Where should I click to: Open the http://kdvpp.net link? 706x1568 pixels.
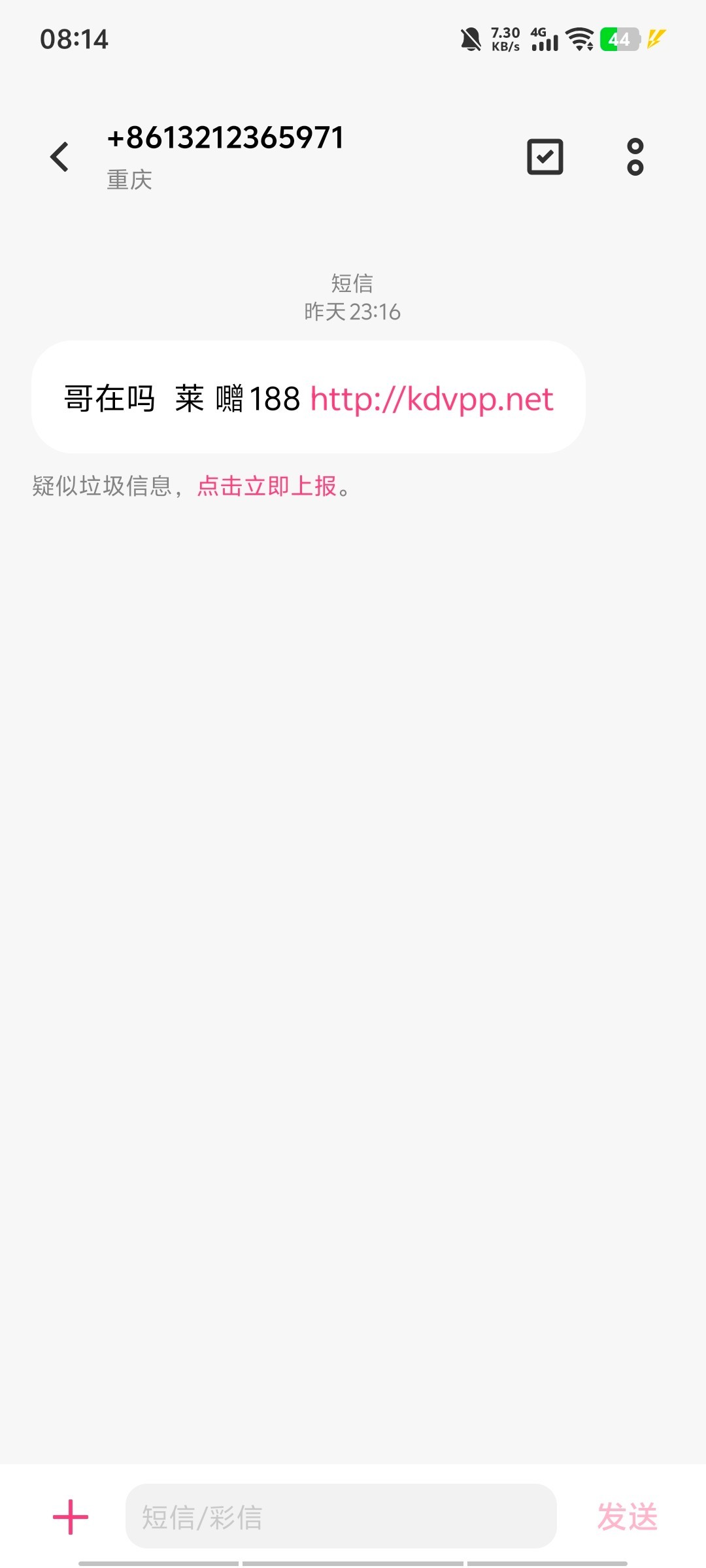point(431,399)
